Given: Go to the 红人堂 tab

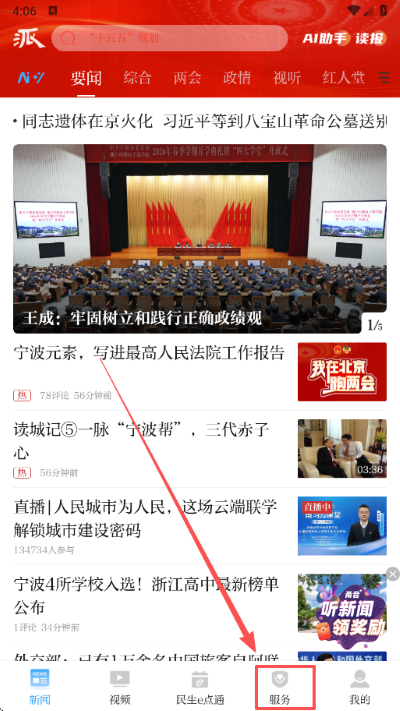Looking at the screenshot, I should click(x=343, y=78).
